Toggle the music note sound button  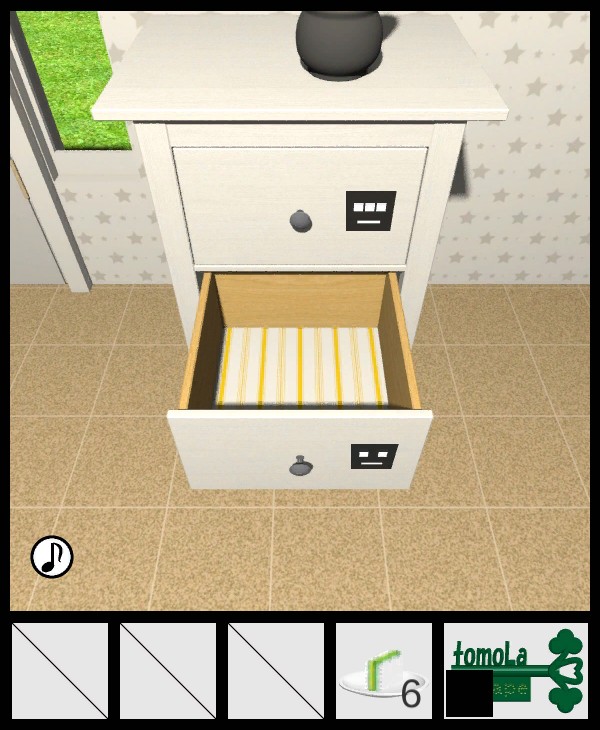(52, 557)
